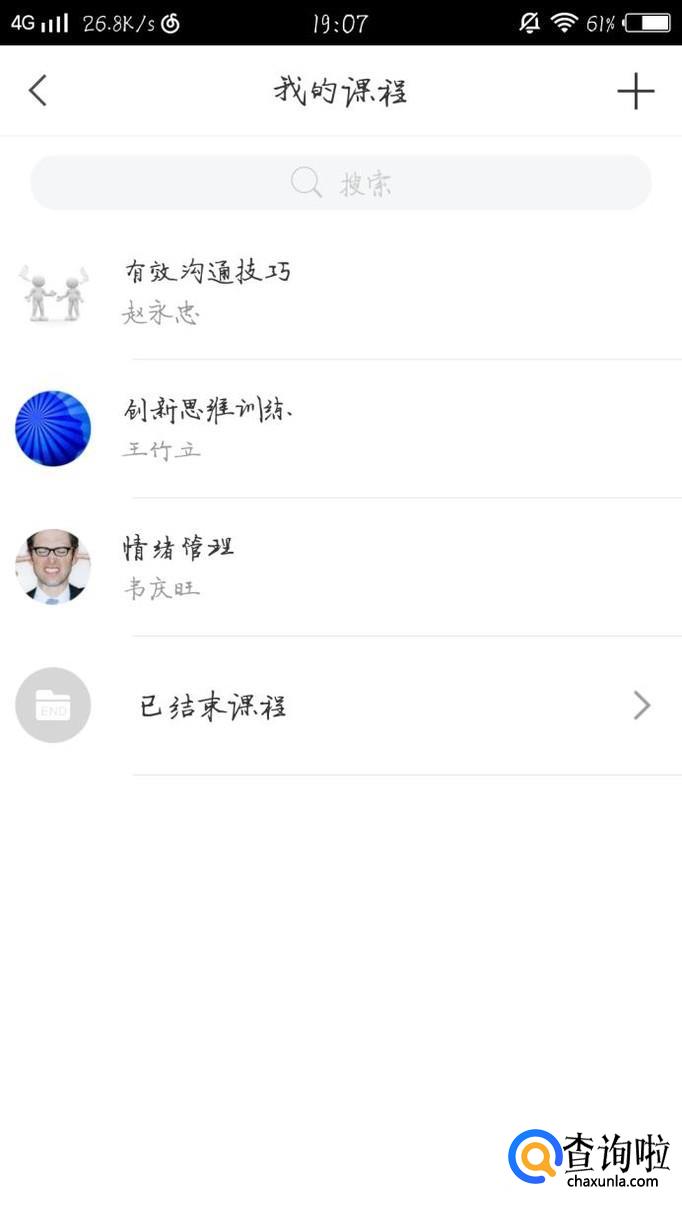Add a new course with the plus icon
This screenshot has height=1212, width=682.
pyautogui.click(x=635, y=91)
